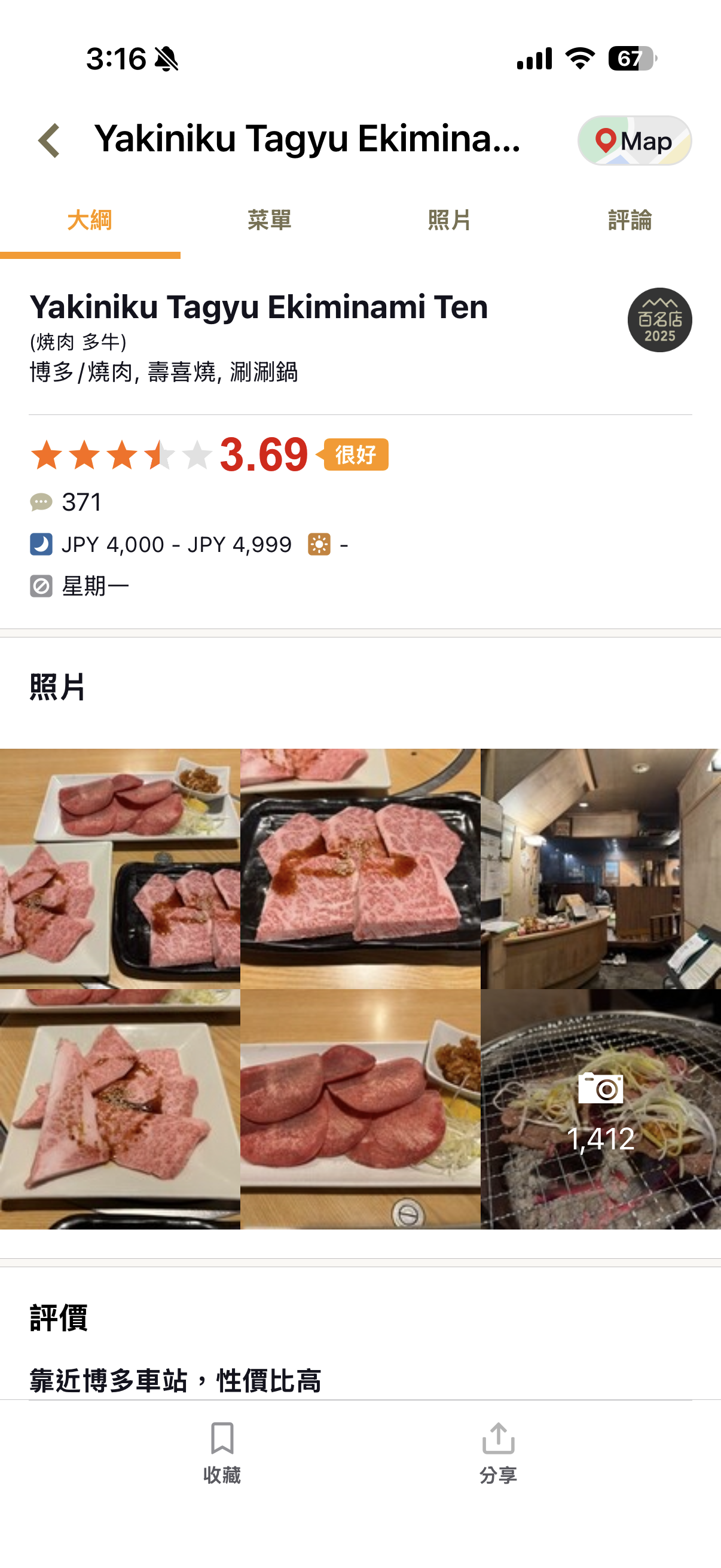This screenshot has width=721, height=1568.
Task: Click the back arrow to return
Action: 47,141
